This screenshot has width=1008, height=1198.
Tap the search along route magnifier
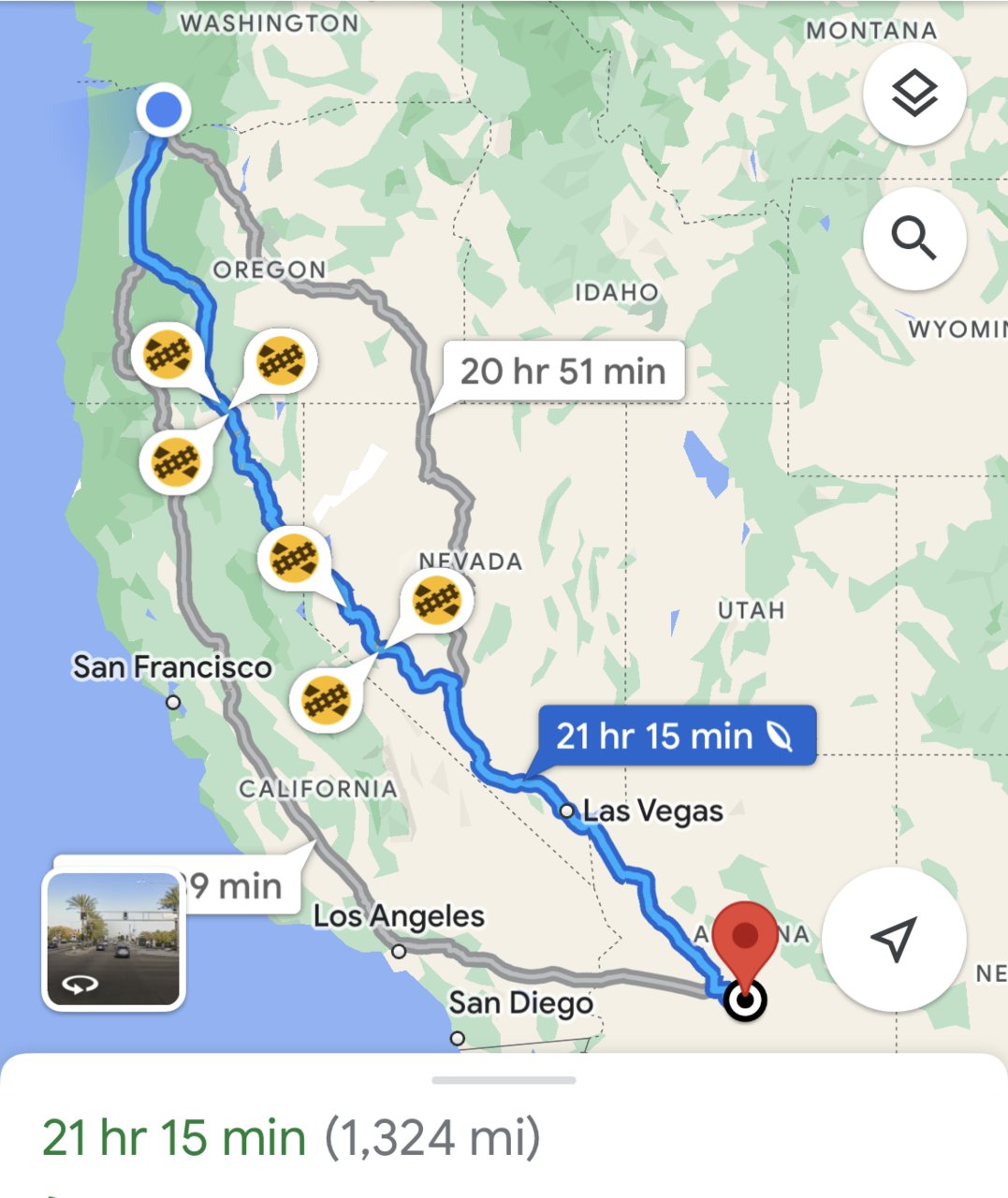(913, 239)
